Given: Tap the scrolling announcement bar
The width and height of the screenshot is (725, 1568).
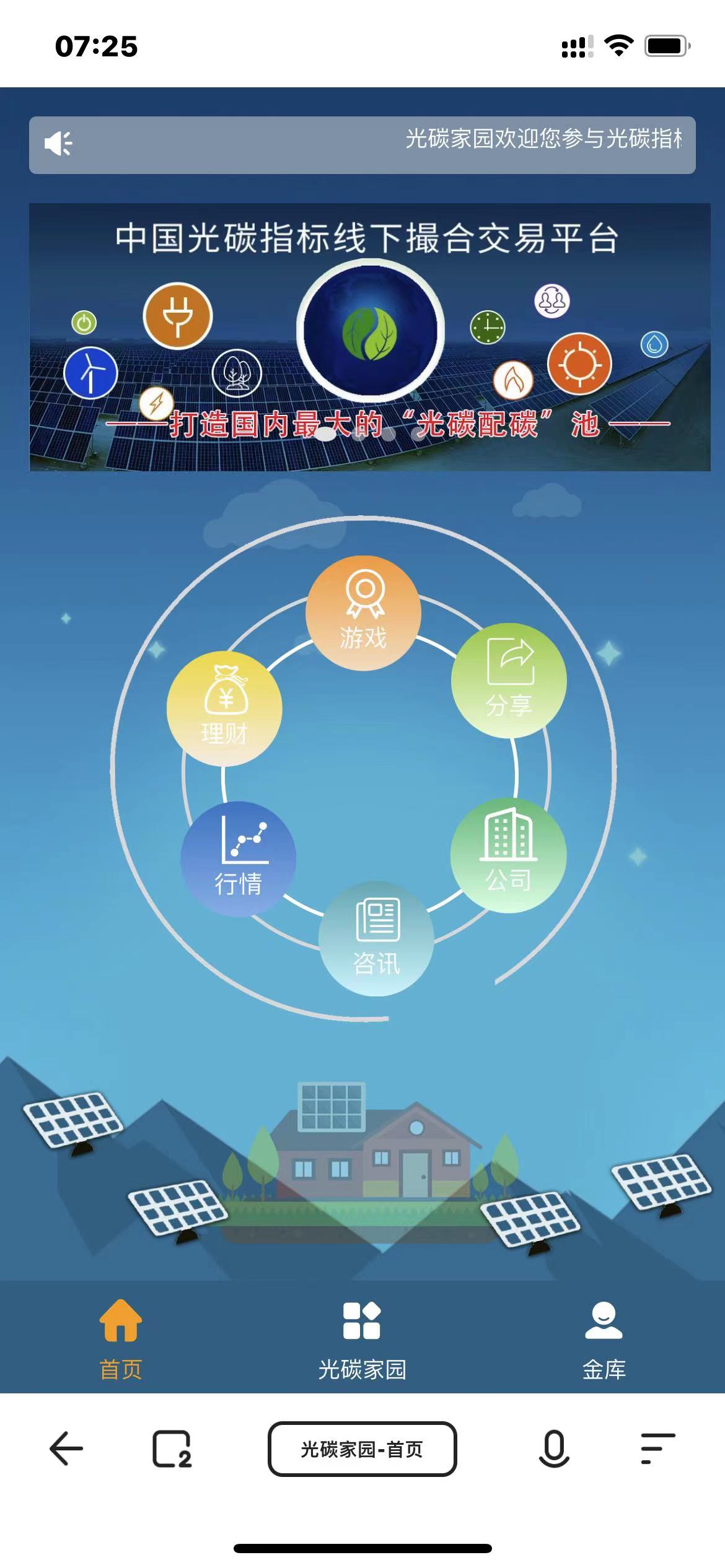Looking at the screenshot, I should (362, 145).
